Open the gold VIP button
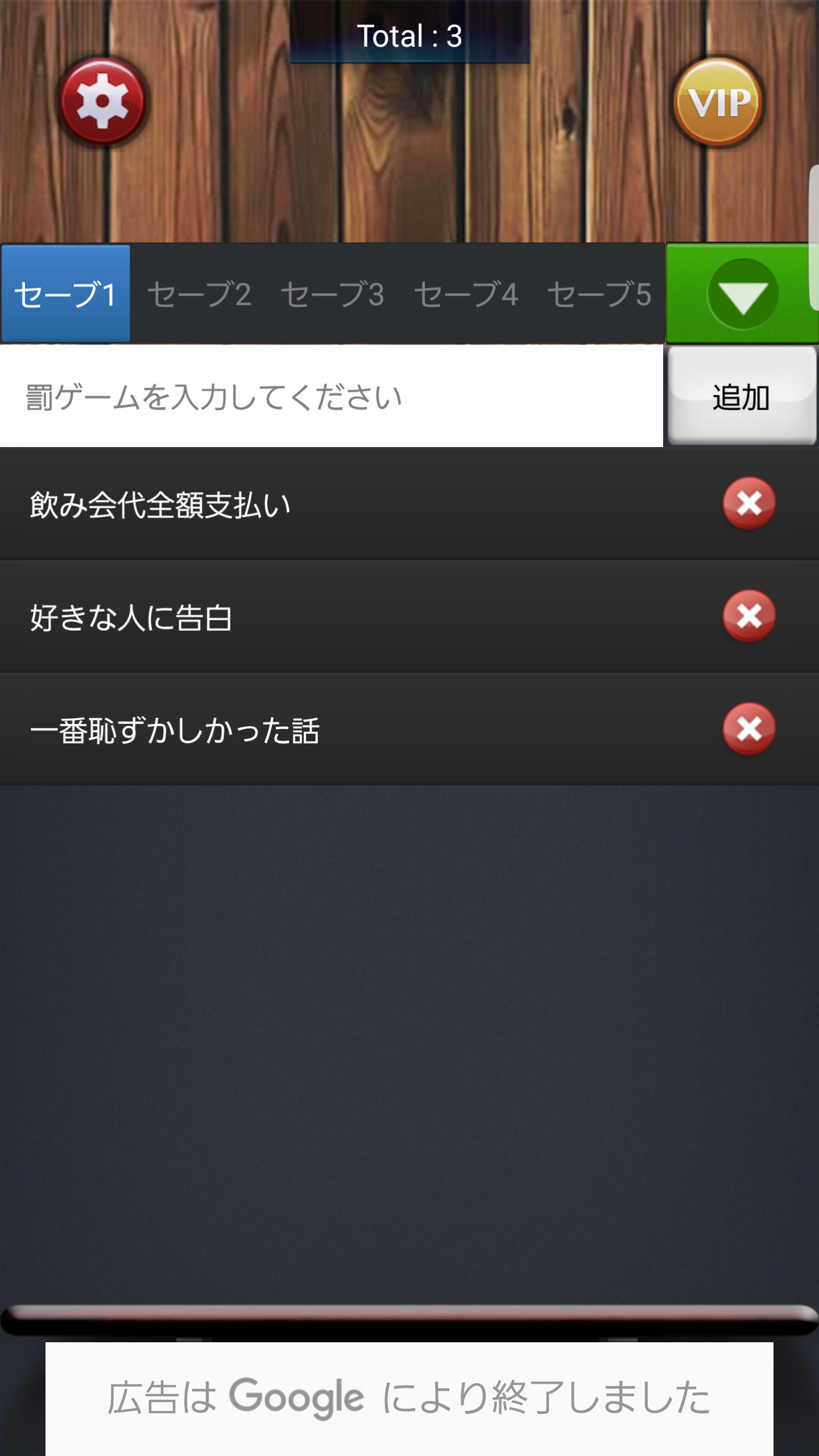This screenshot has height=1456, width=819. point(718,102)
